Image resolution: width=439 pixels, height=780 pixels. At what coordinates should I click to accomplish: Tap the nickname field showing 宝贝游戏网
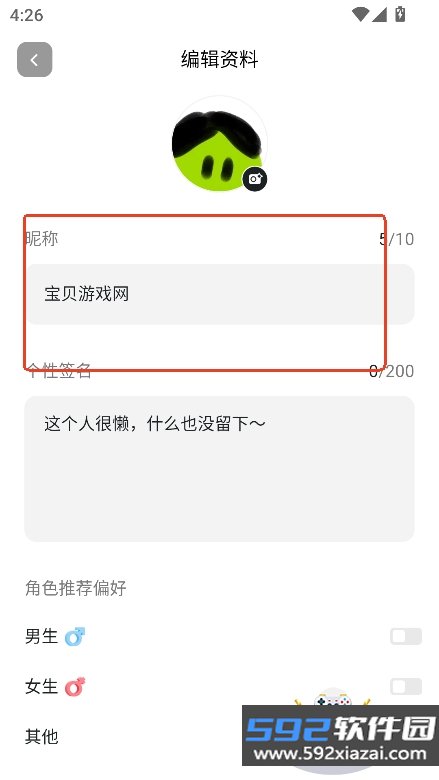click(x=219, y=294)
